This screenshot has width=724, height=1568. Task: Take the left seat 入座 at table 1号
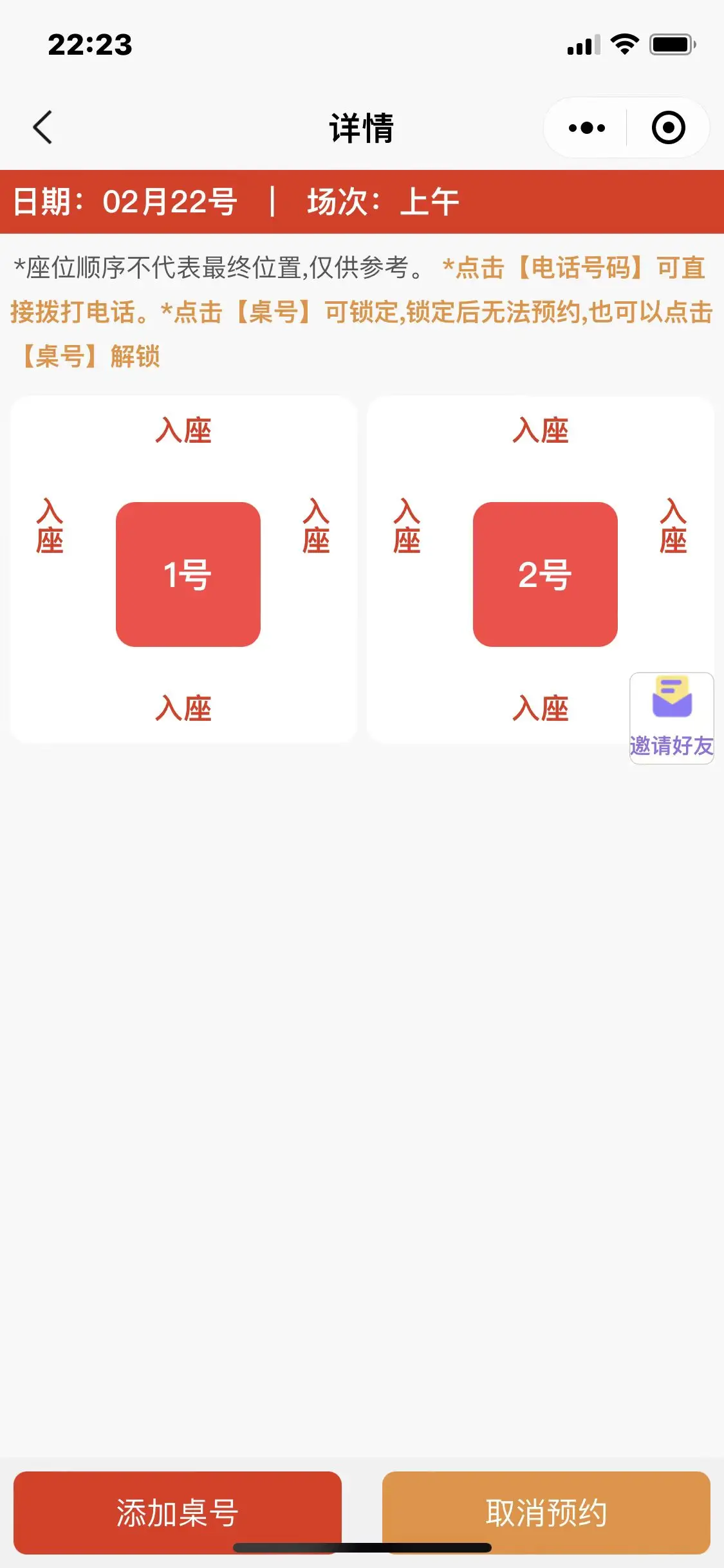pos(50,526)
